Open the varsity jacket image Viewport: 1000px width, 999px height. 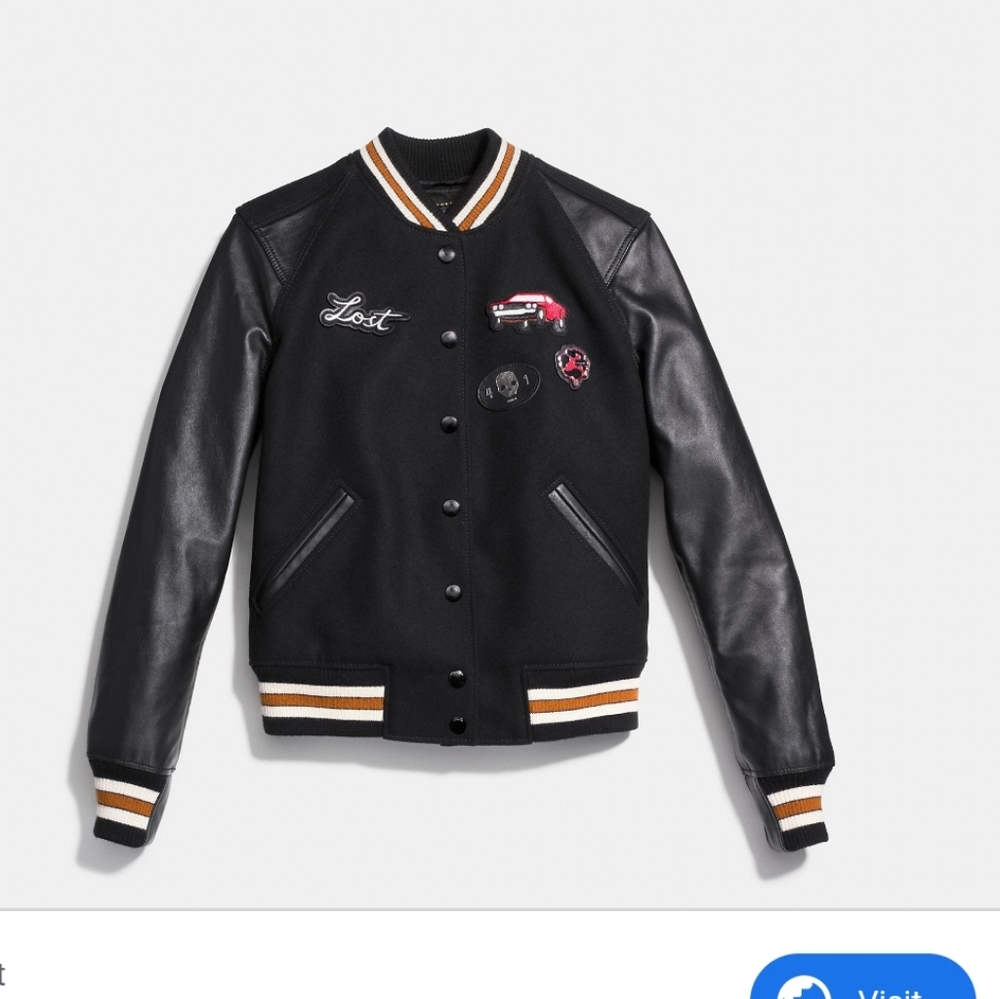(460, 480)
